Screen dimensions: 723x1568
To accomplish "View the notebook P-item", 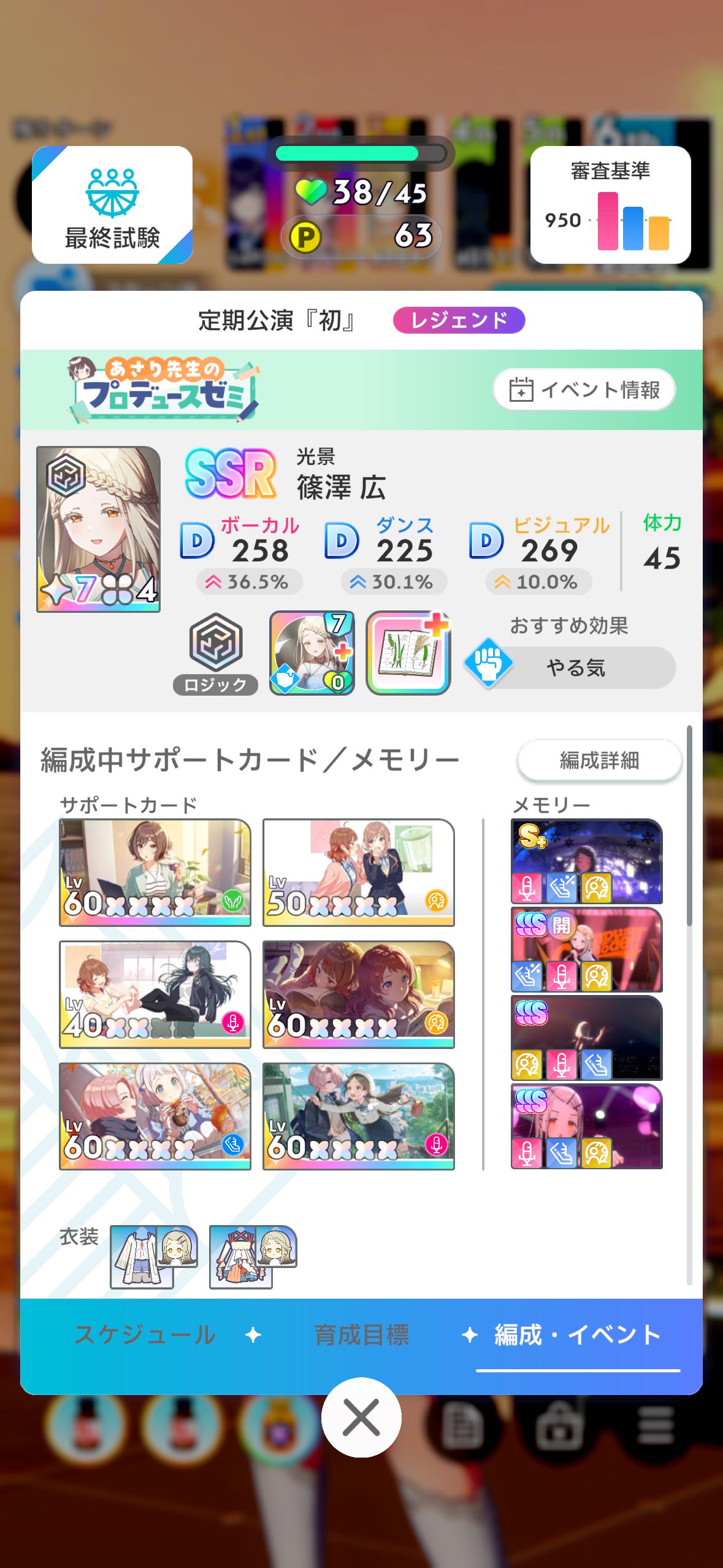I will pyautogui.click(x=408, y=653).
